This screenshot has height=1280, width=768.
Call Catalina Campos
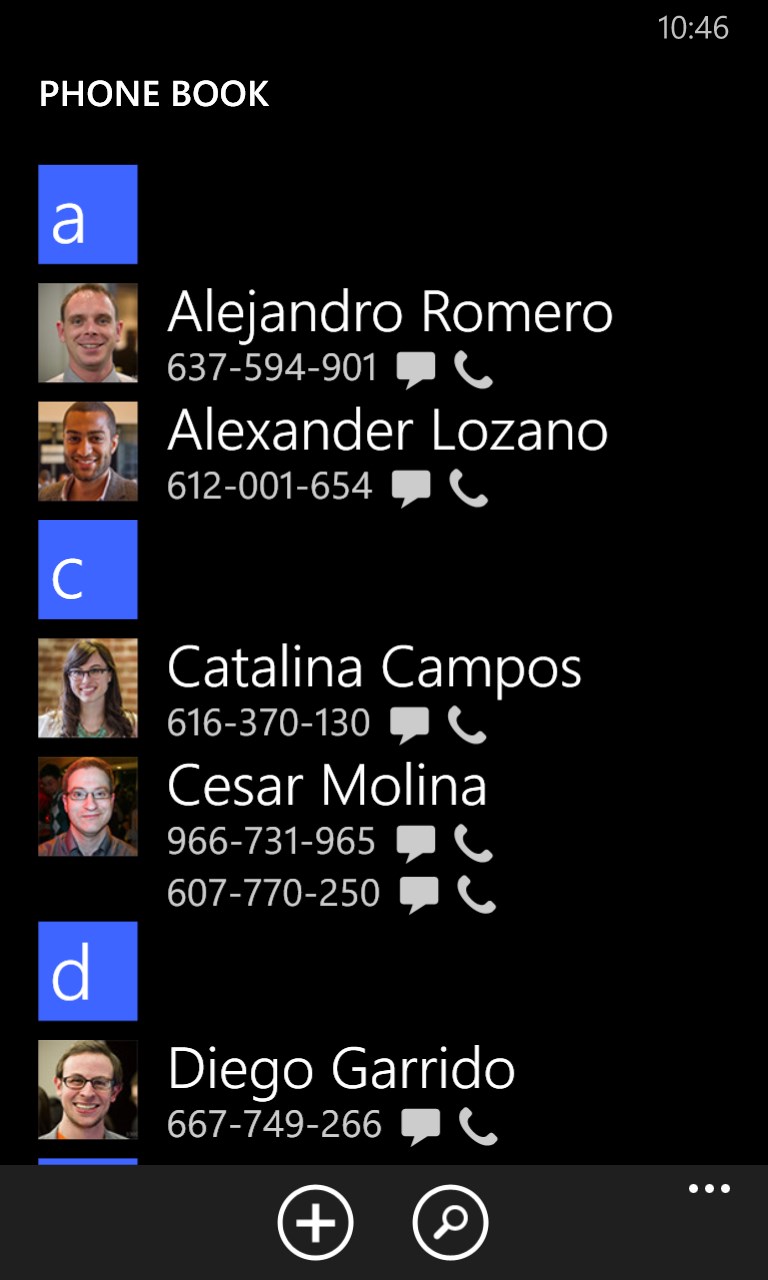pos(467,724)
